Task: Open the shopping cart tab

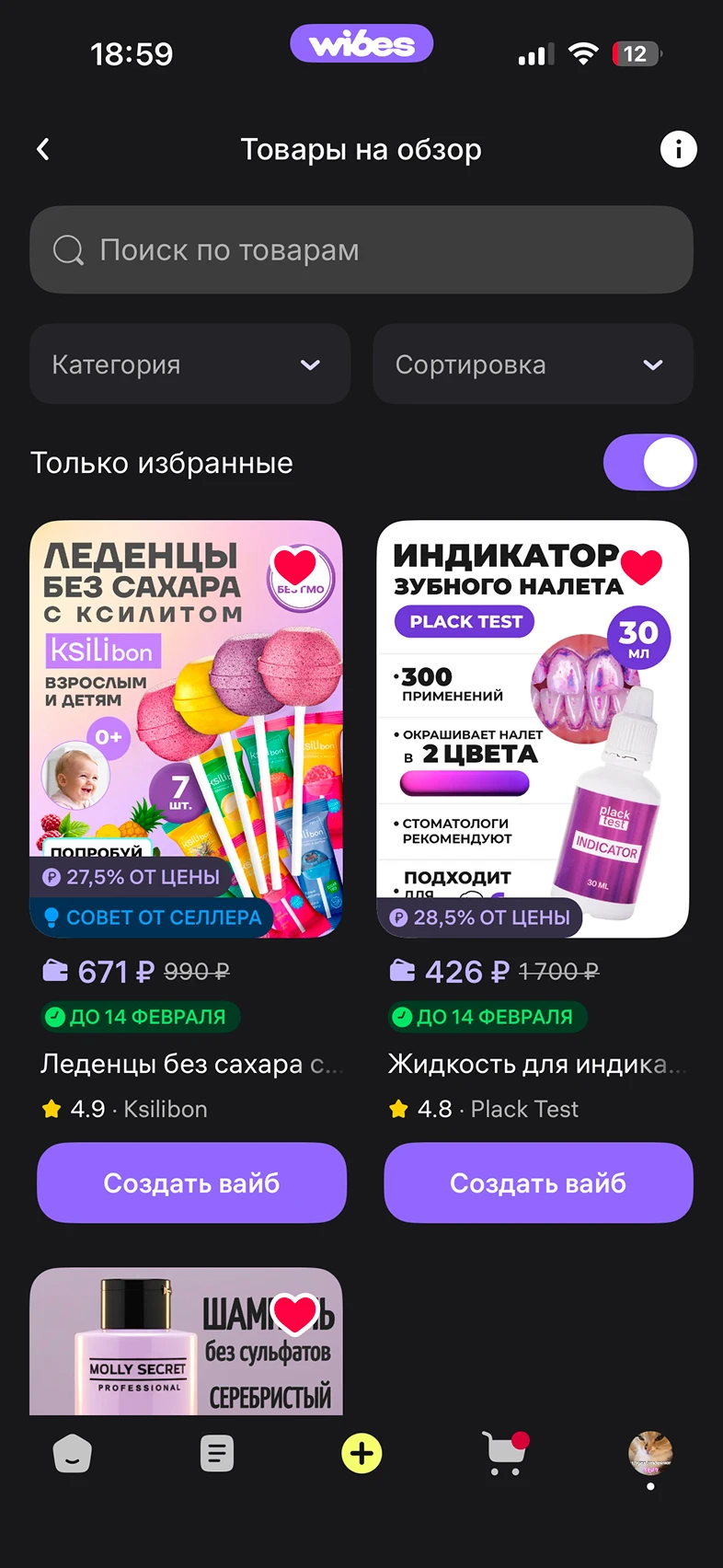Action: point(505,1454)
